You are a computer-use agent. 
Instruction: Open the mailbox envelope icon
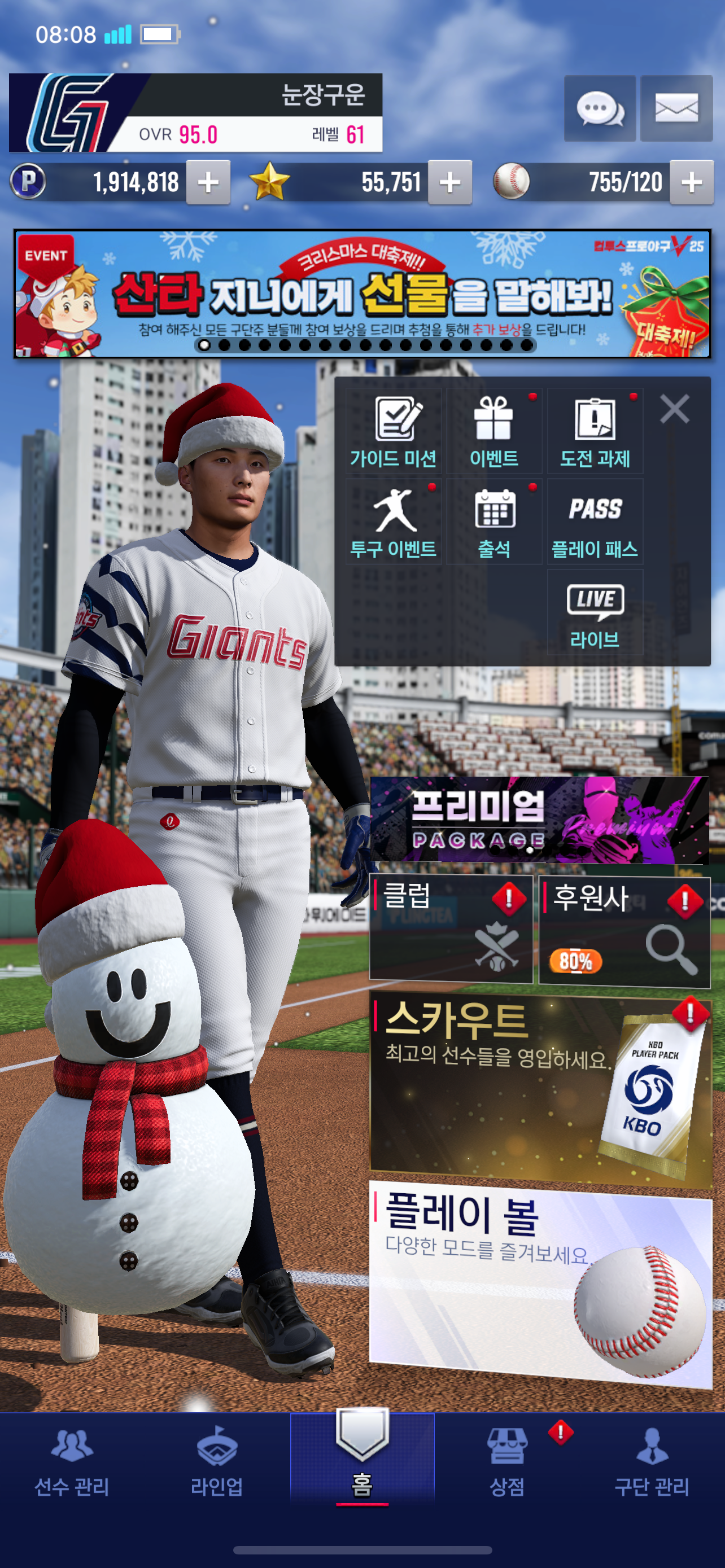(676, 109)
